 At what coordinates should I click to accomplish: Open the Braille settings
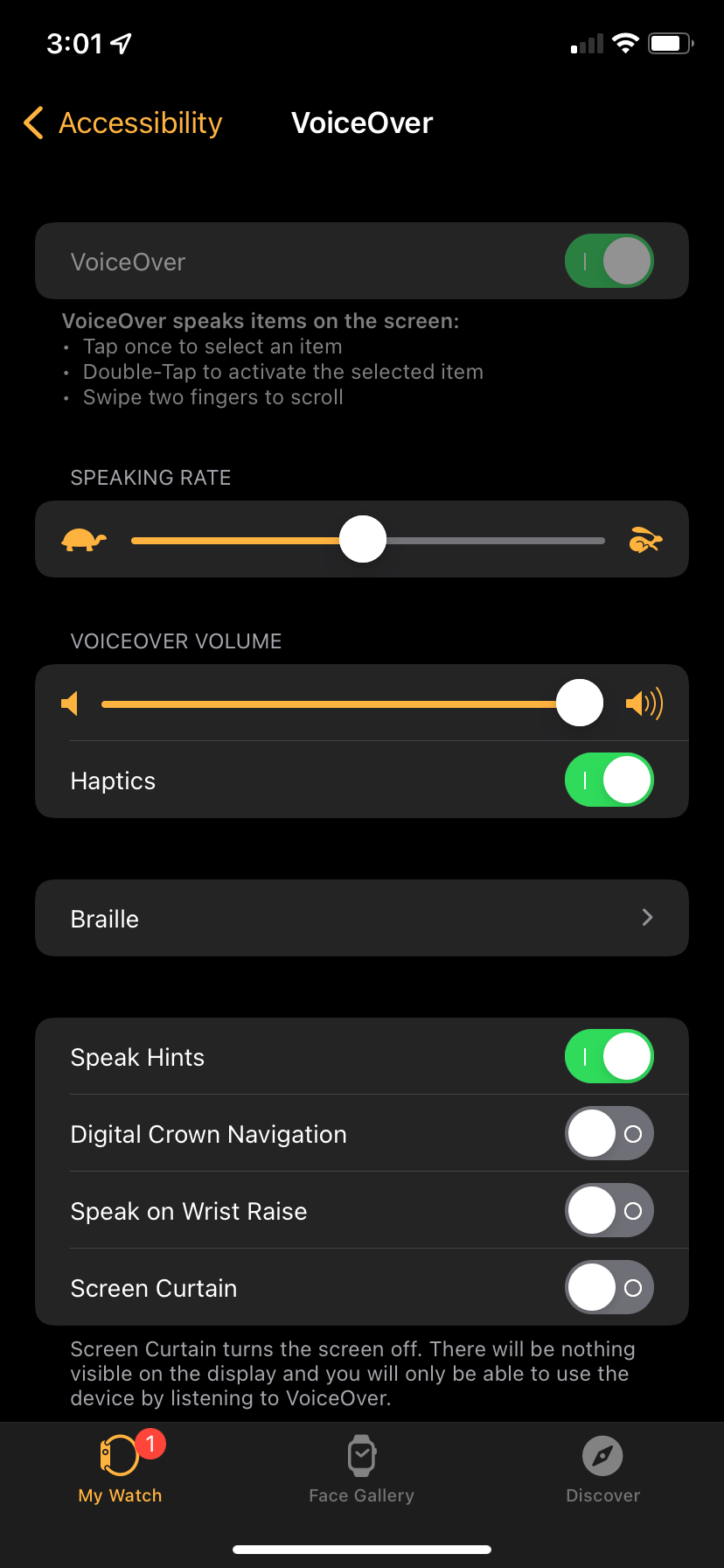pos(362,918)
